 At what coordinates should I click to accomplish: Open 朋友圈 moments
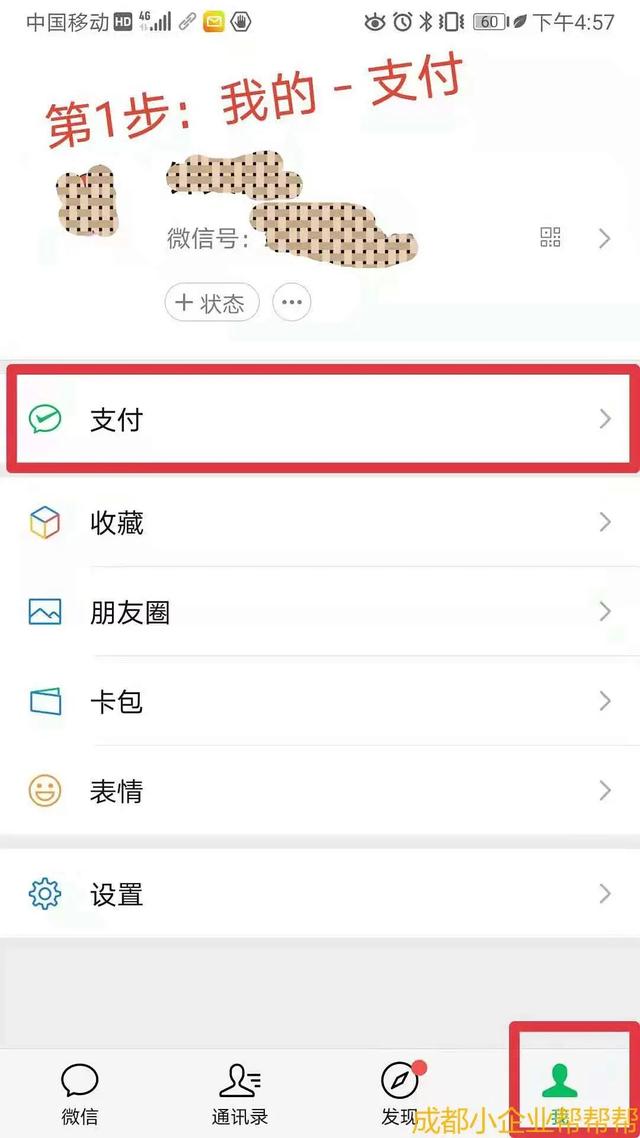click(320, 612)
